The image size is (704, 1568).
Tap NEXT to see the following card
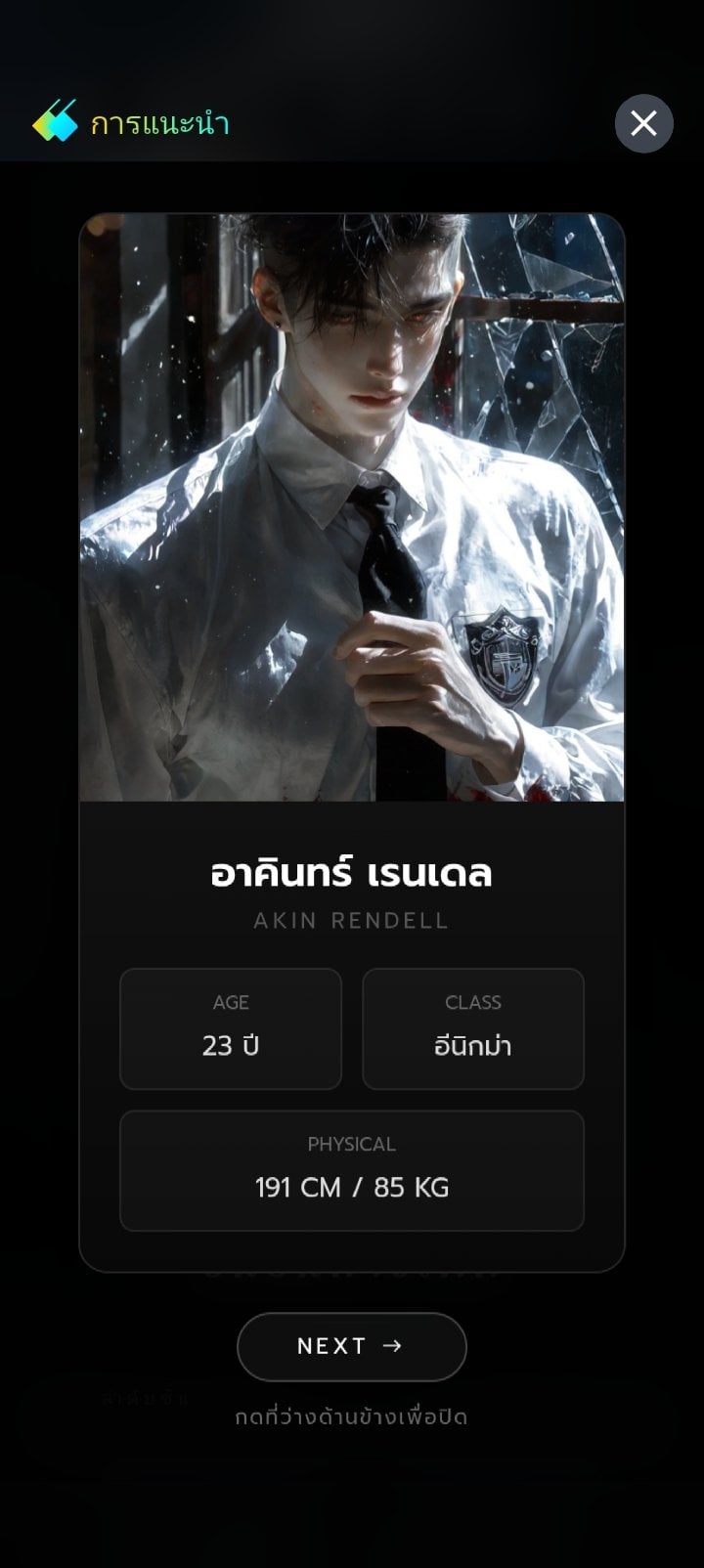(351, 1346)
